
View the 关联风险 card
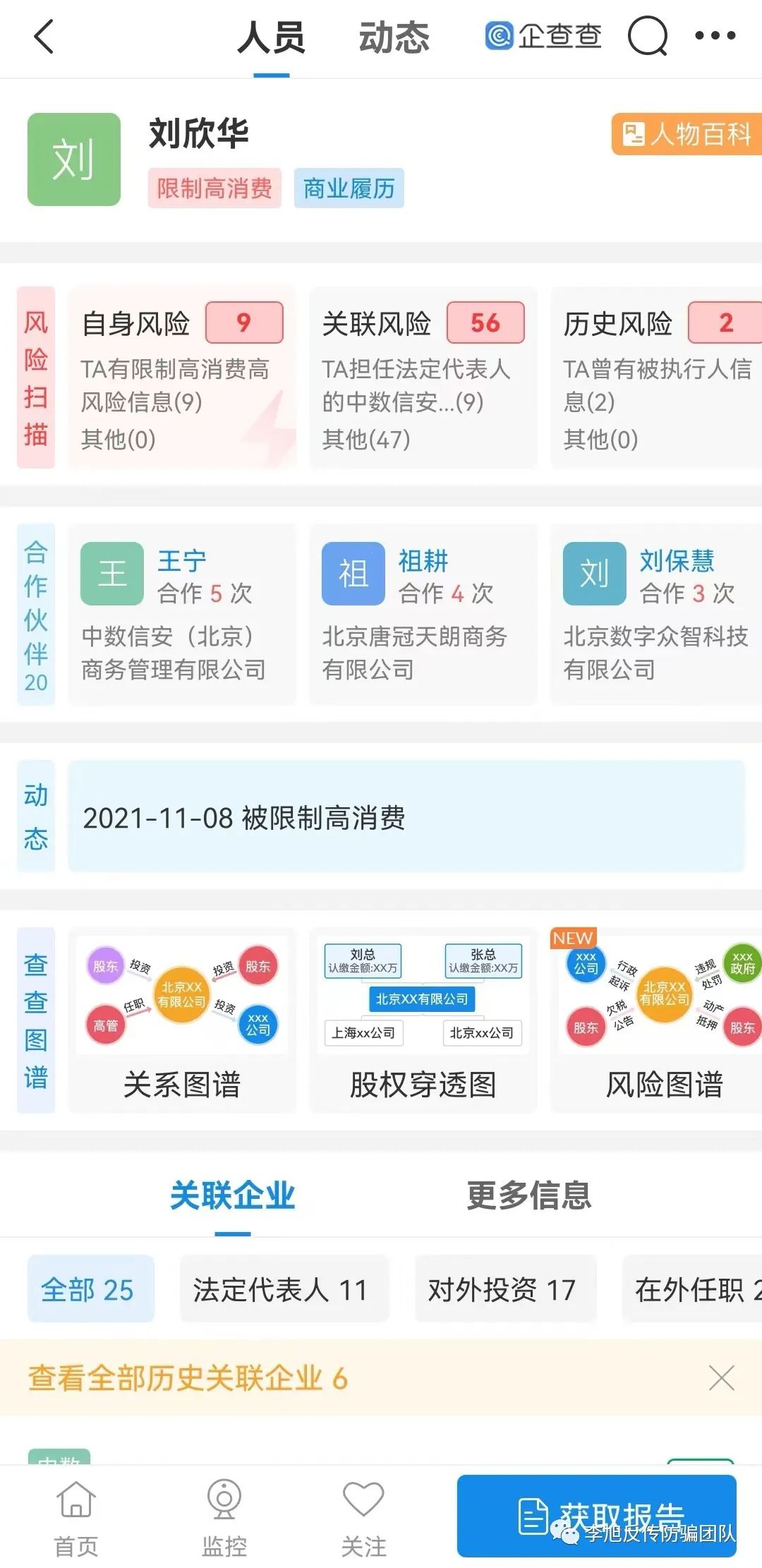coord(423,378)
